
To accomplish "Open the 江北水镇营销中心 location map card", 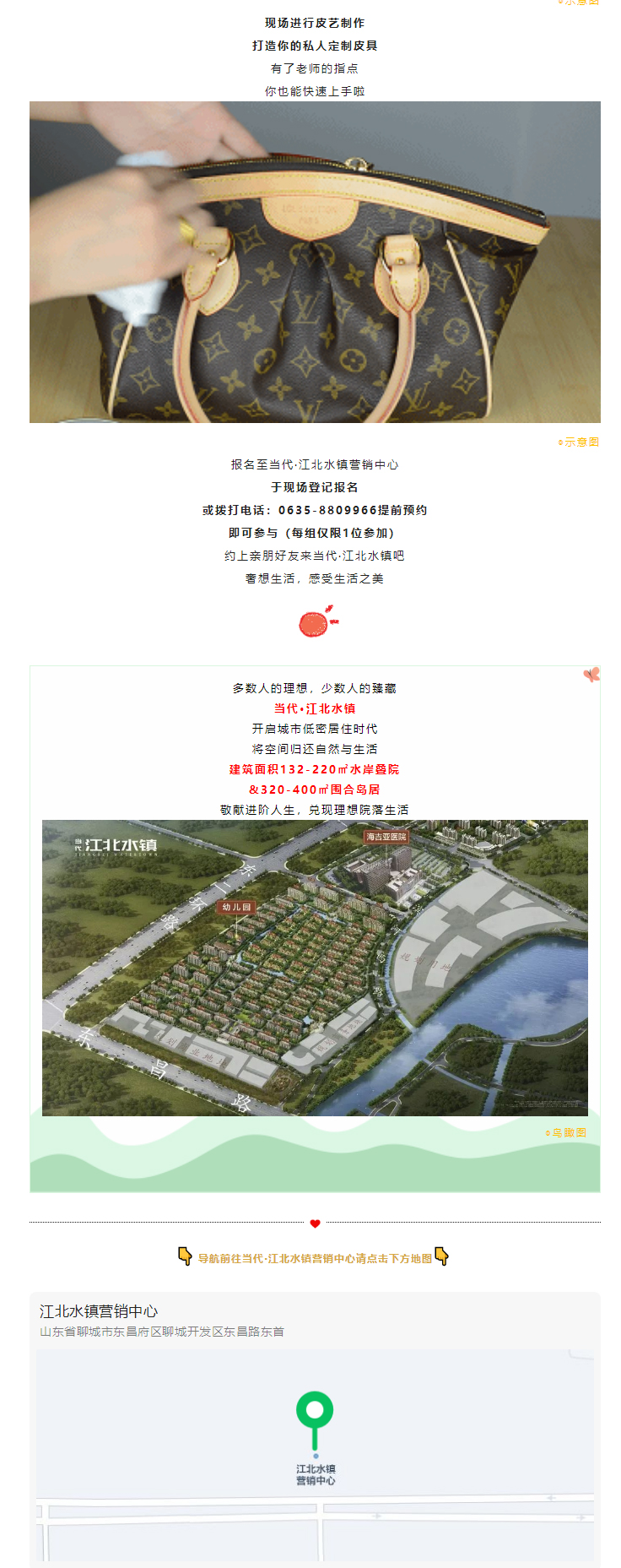I will point(314,1427).
